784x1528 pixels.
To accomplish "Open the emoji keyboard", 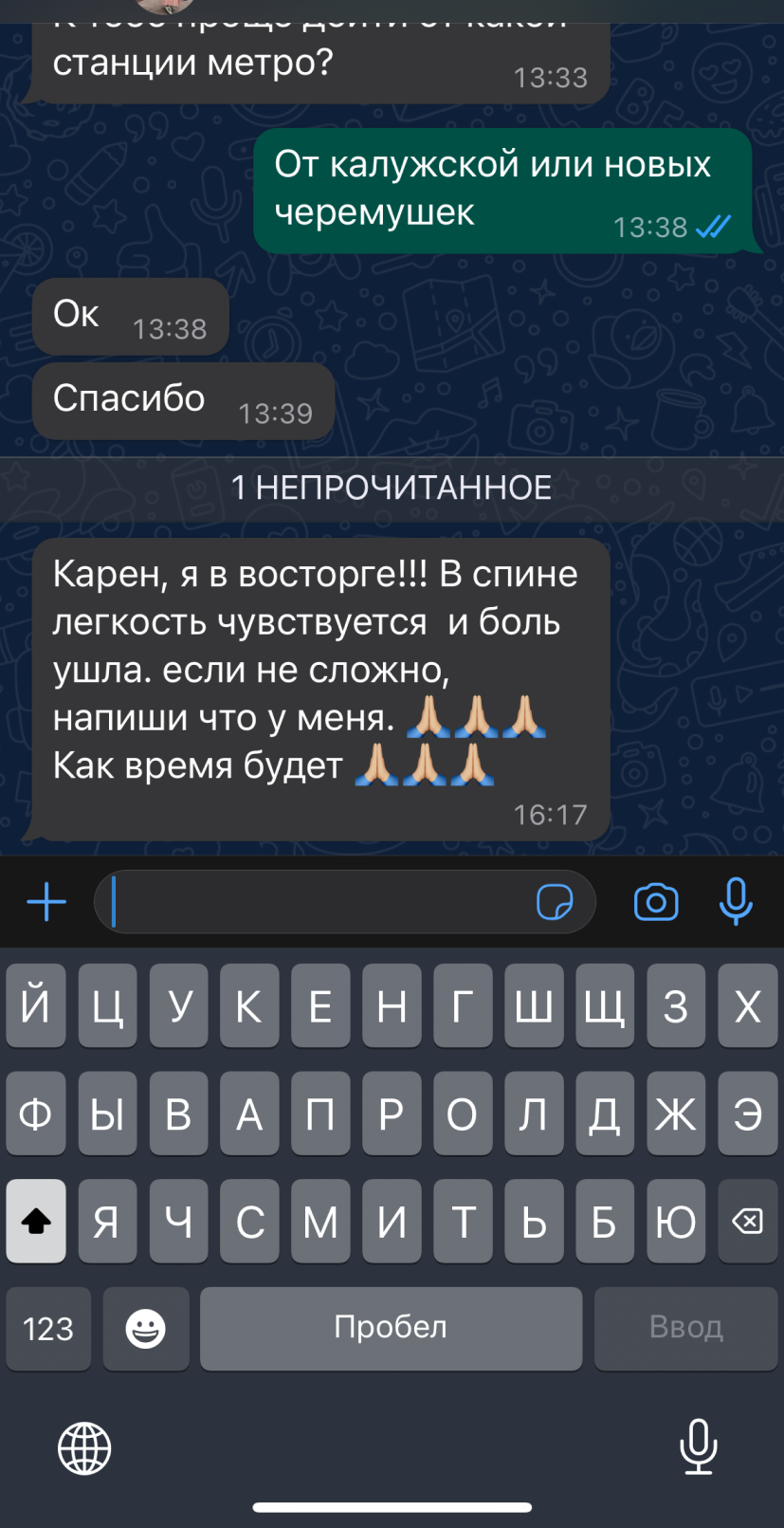I will 146,1328.
